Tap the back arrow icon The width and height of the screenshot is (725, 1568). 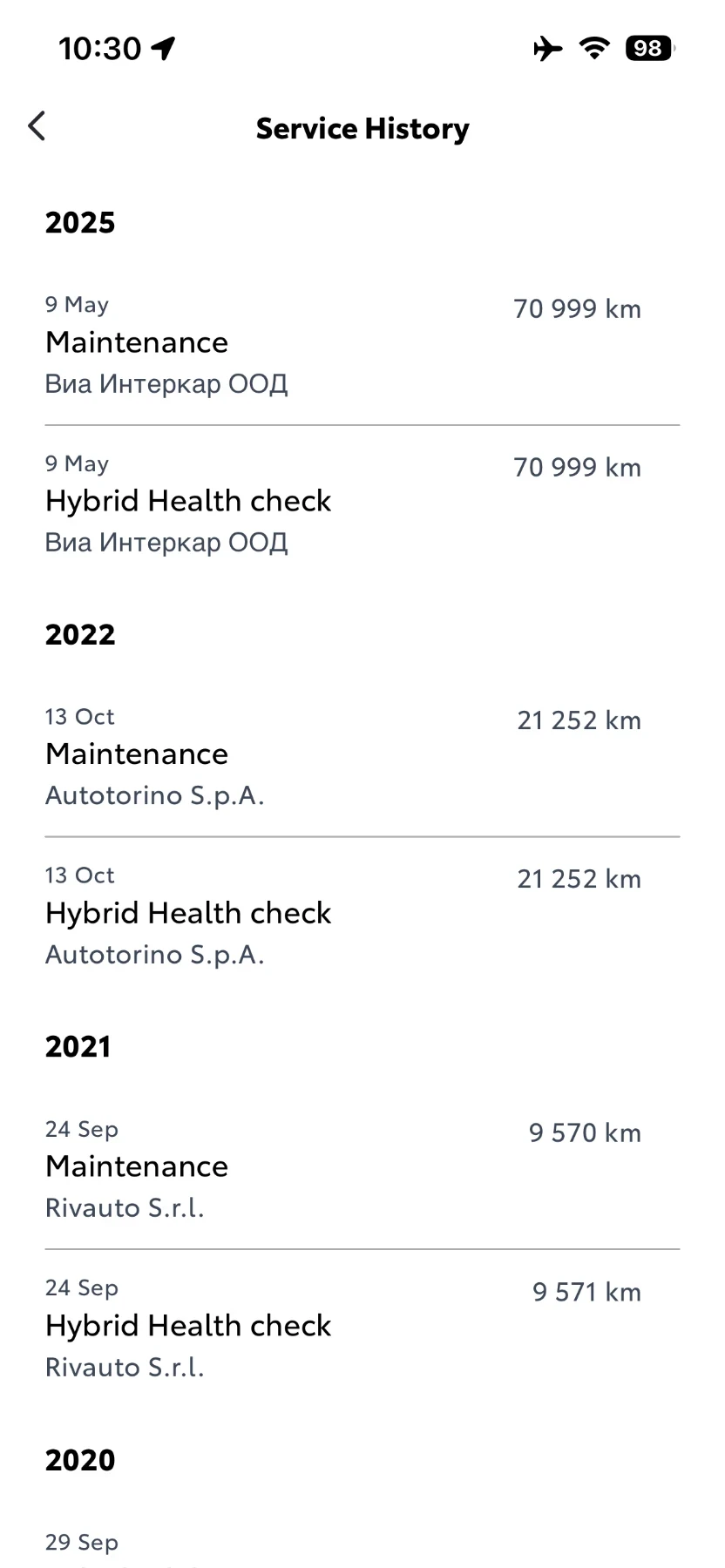[37, 126]
